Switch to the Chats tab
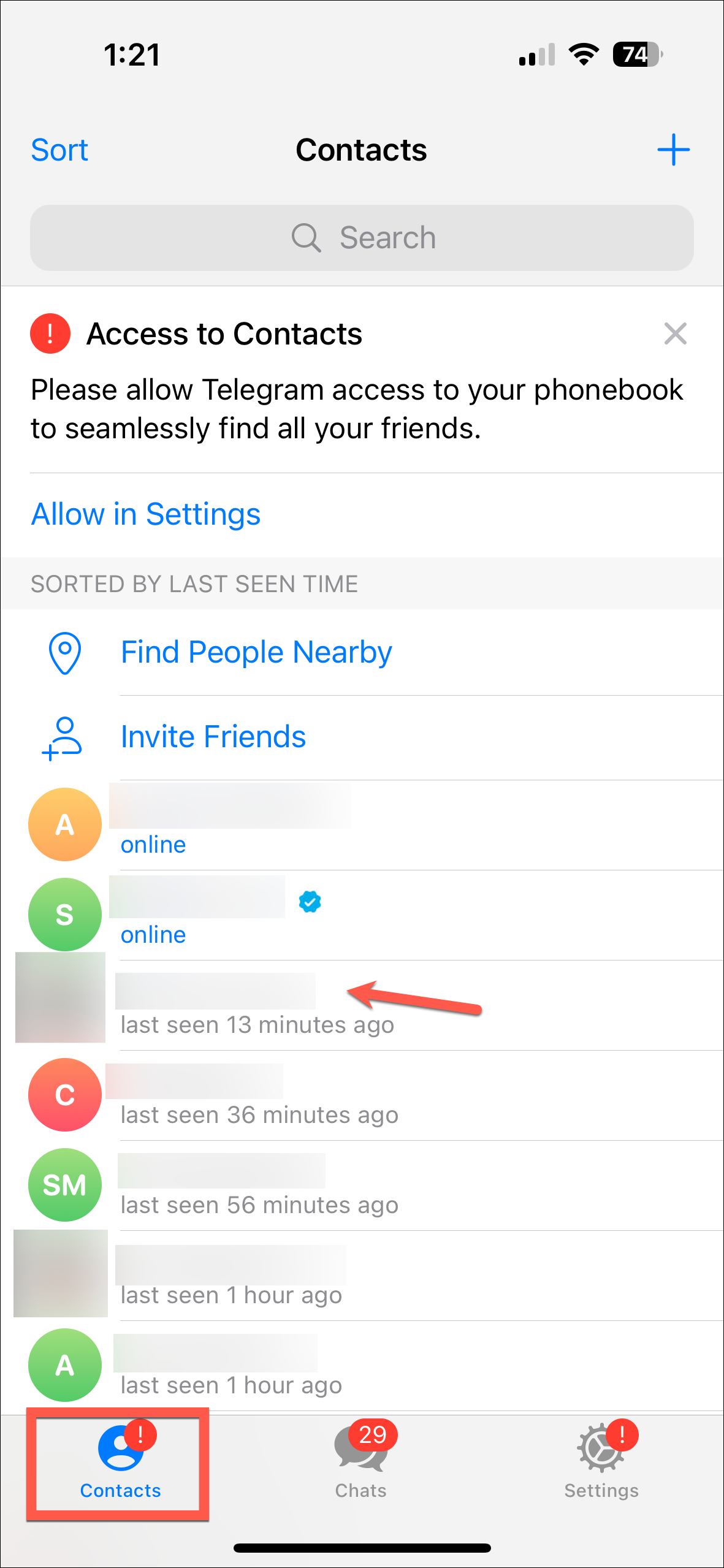Image resolution: width=724 pixels, height=1568 pixels. (x=361, y=1461)
